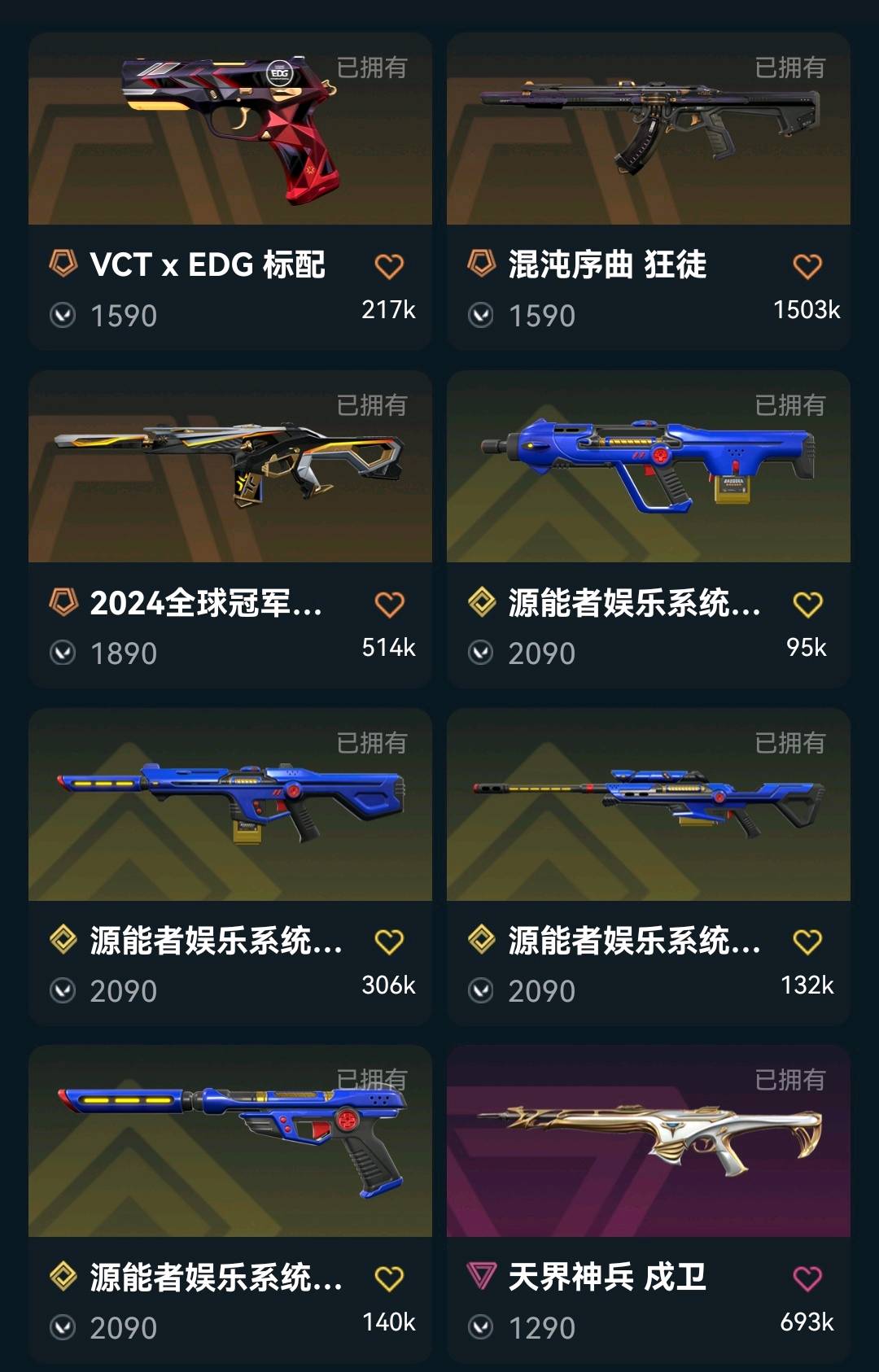The image size is (879, 1372).
Task: Open the 混沌序曲 狂徒 skin card
Action: tap(648, 130)
